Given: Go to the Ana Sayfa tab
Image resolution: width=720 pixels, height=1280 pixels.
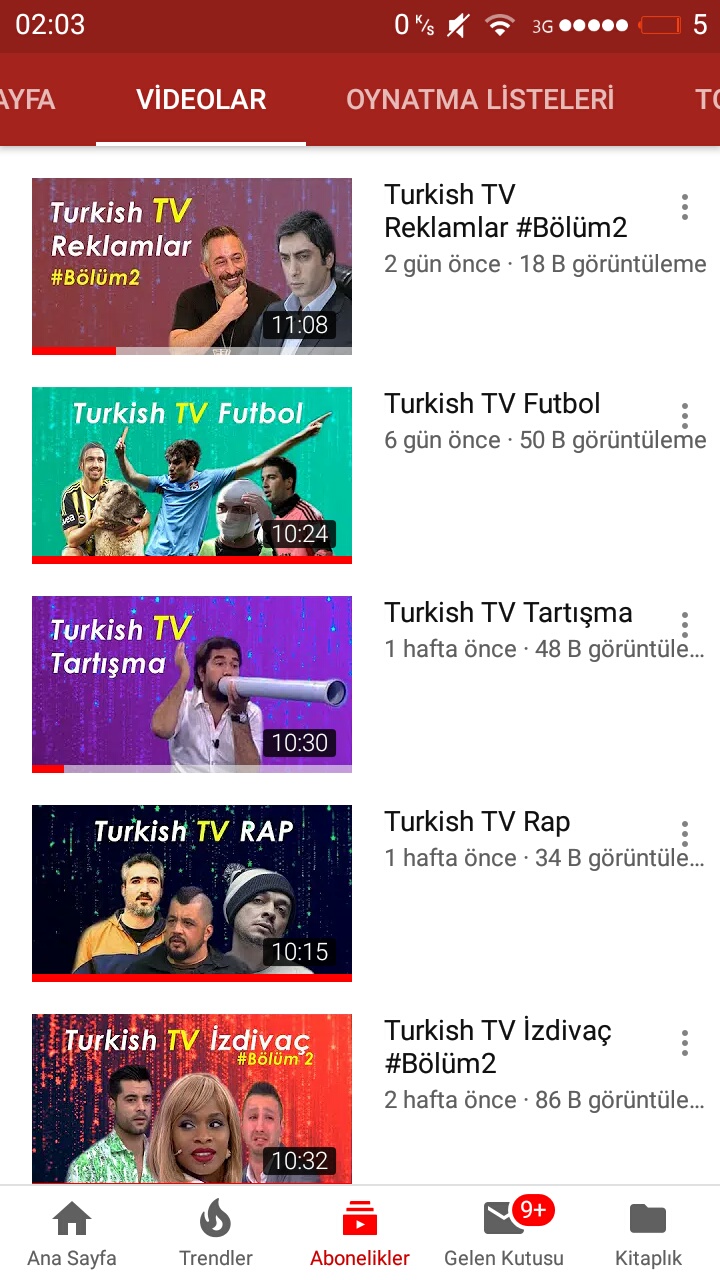Looking at the screenshot, I should tap(72, 1234).
